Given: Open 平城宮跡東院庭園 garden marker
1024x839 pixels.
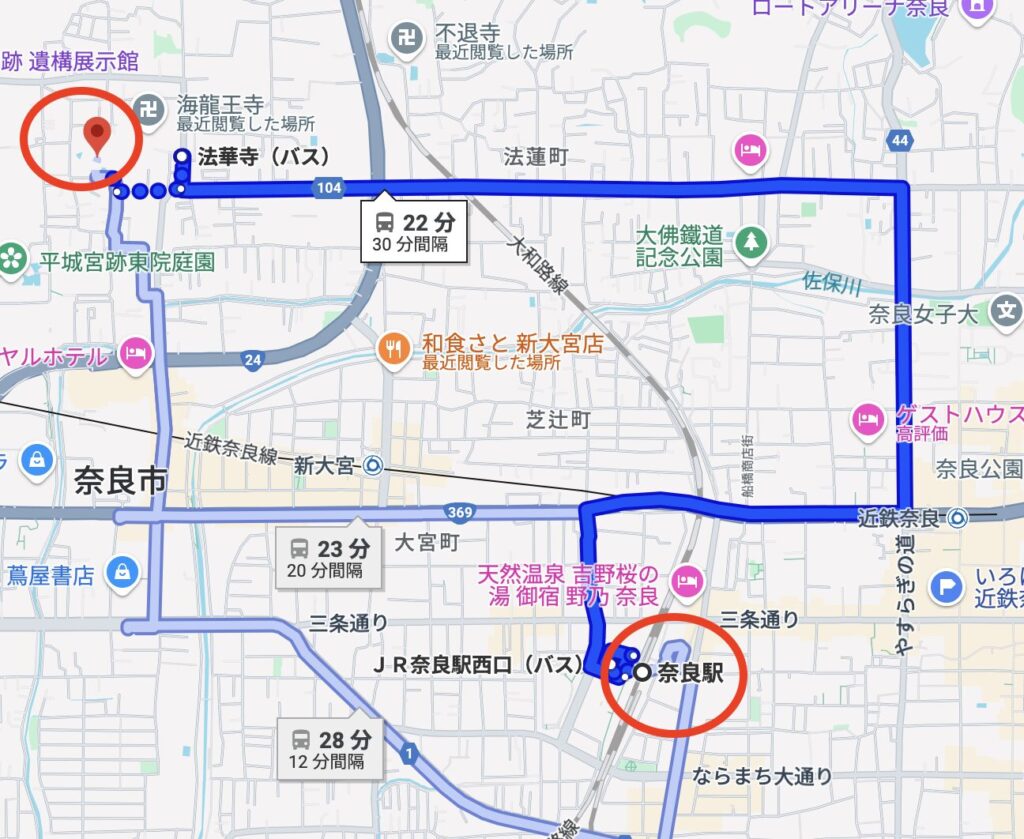Looking at the screenshot, I should (x=13, y=259).
